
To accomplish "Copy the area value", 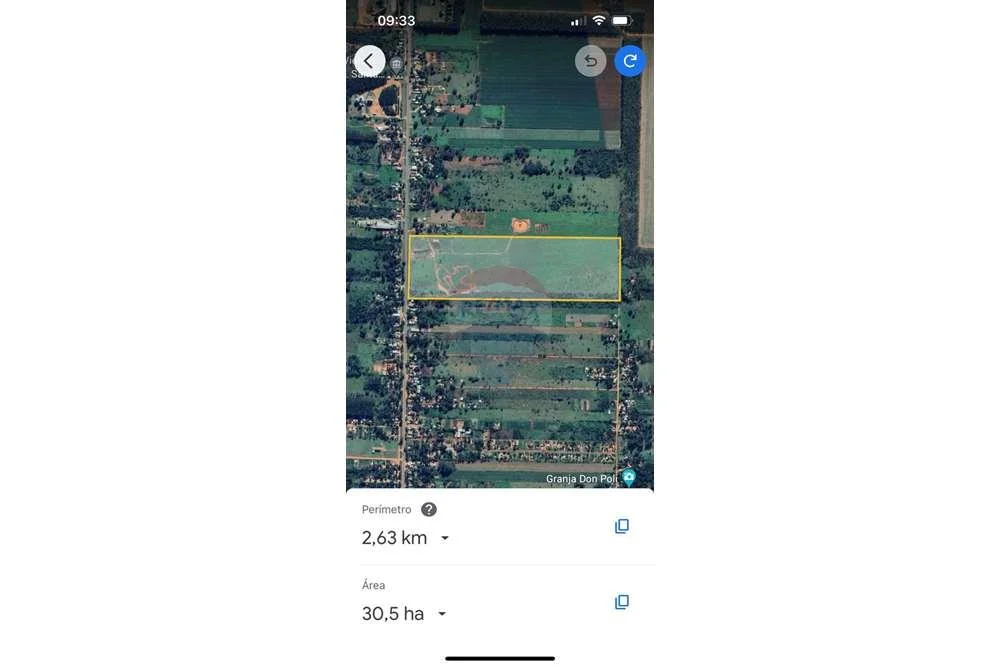I will (x=622, y=602).
